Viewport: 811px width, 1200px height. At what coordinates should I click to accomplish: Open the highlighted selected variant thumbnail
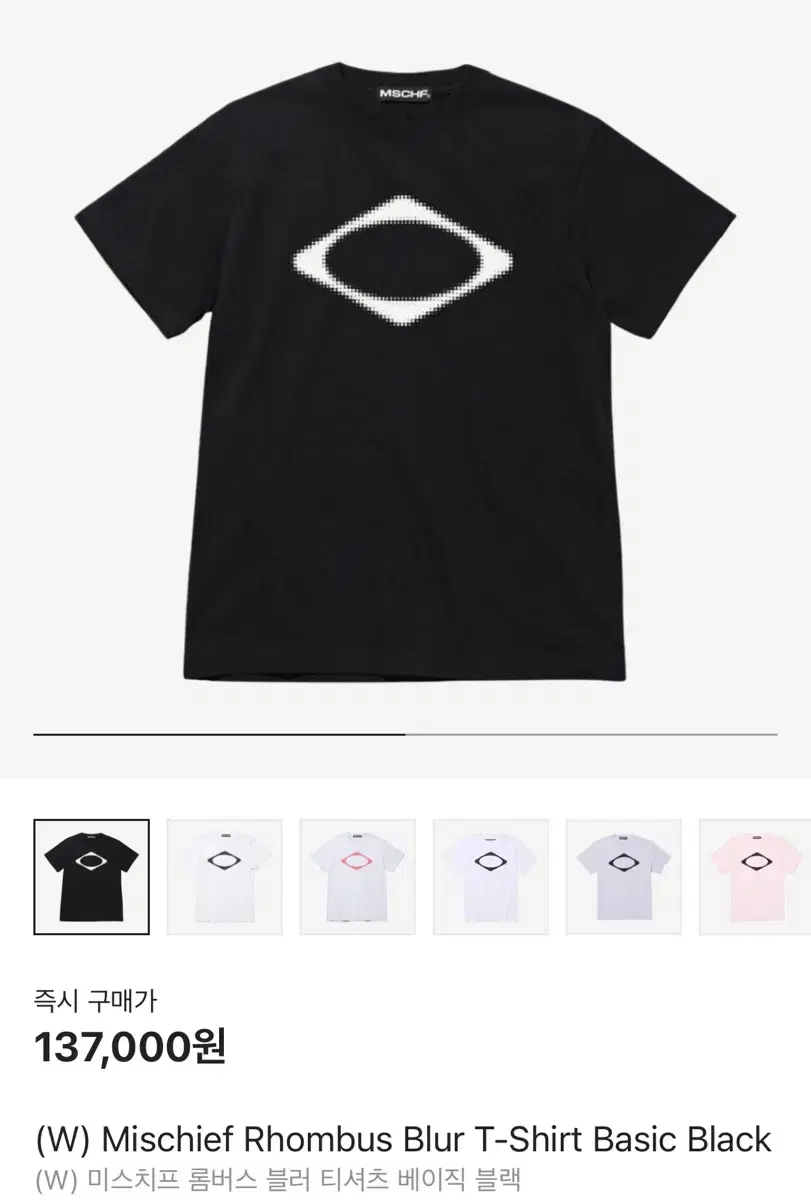tap(93, 875)
